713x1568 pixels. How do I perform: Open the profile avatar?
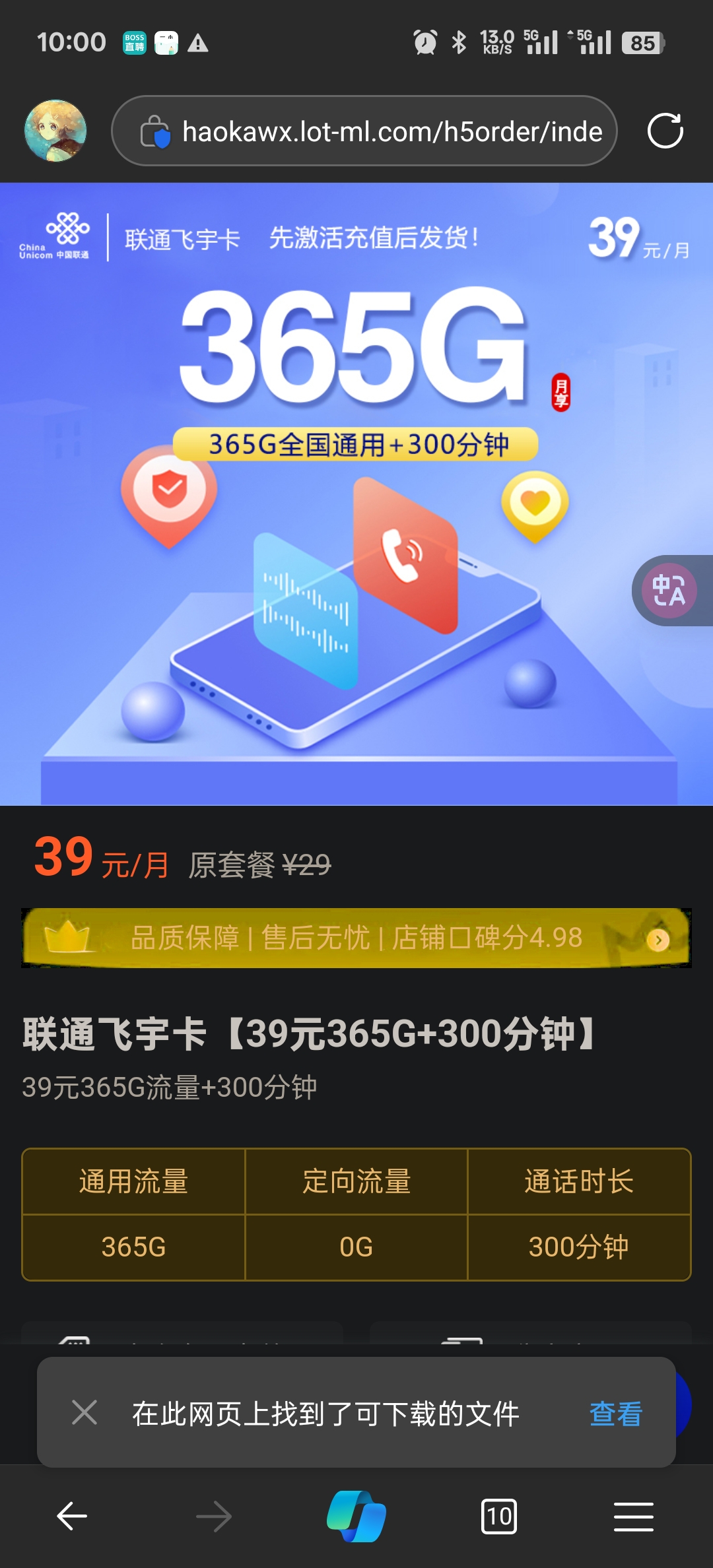pyautogui.click(x=55, y=131)
